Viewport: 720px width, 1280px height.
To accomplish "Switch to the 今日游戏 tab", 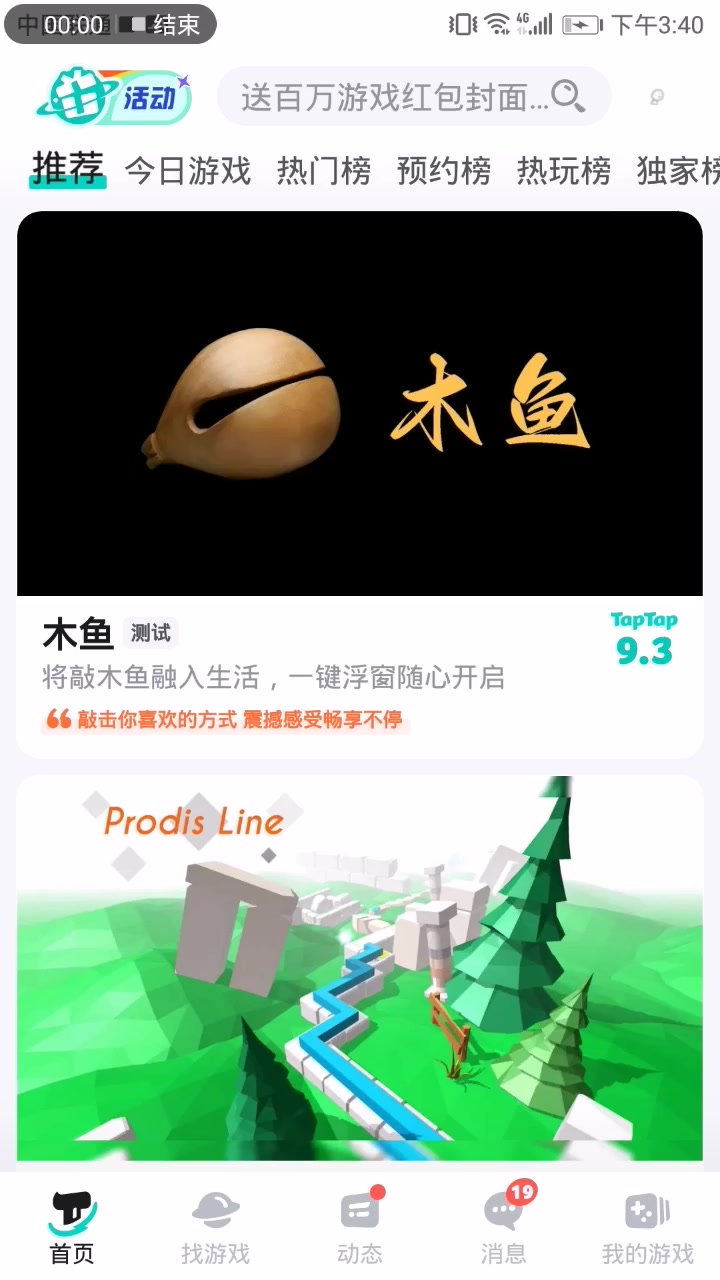I will point(187,171).
